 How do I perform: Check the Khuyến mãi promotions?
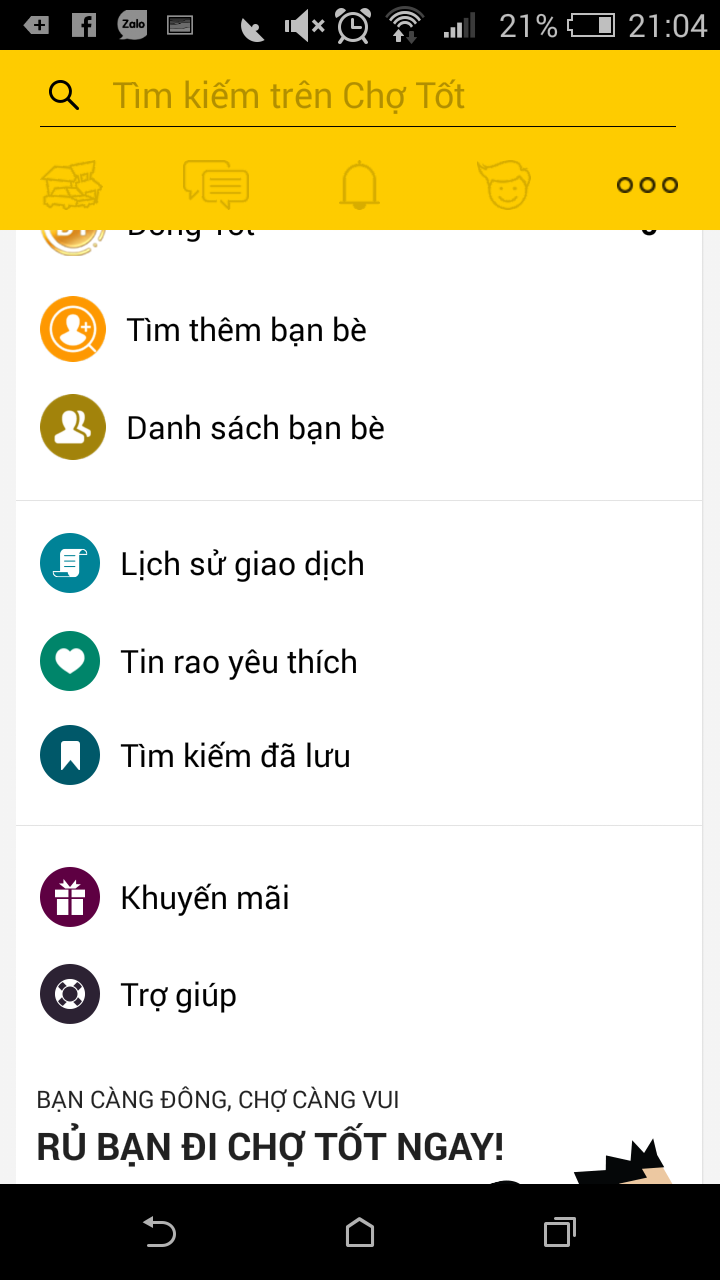[x=204, y=898]
